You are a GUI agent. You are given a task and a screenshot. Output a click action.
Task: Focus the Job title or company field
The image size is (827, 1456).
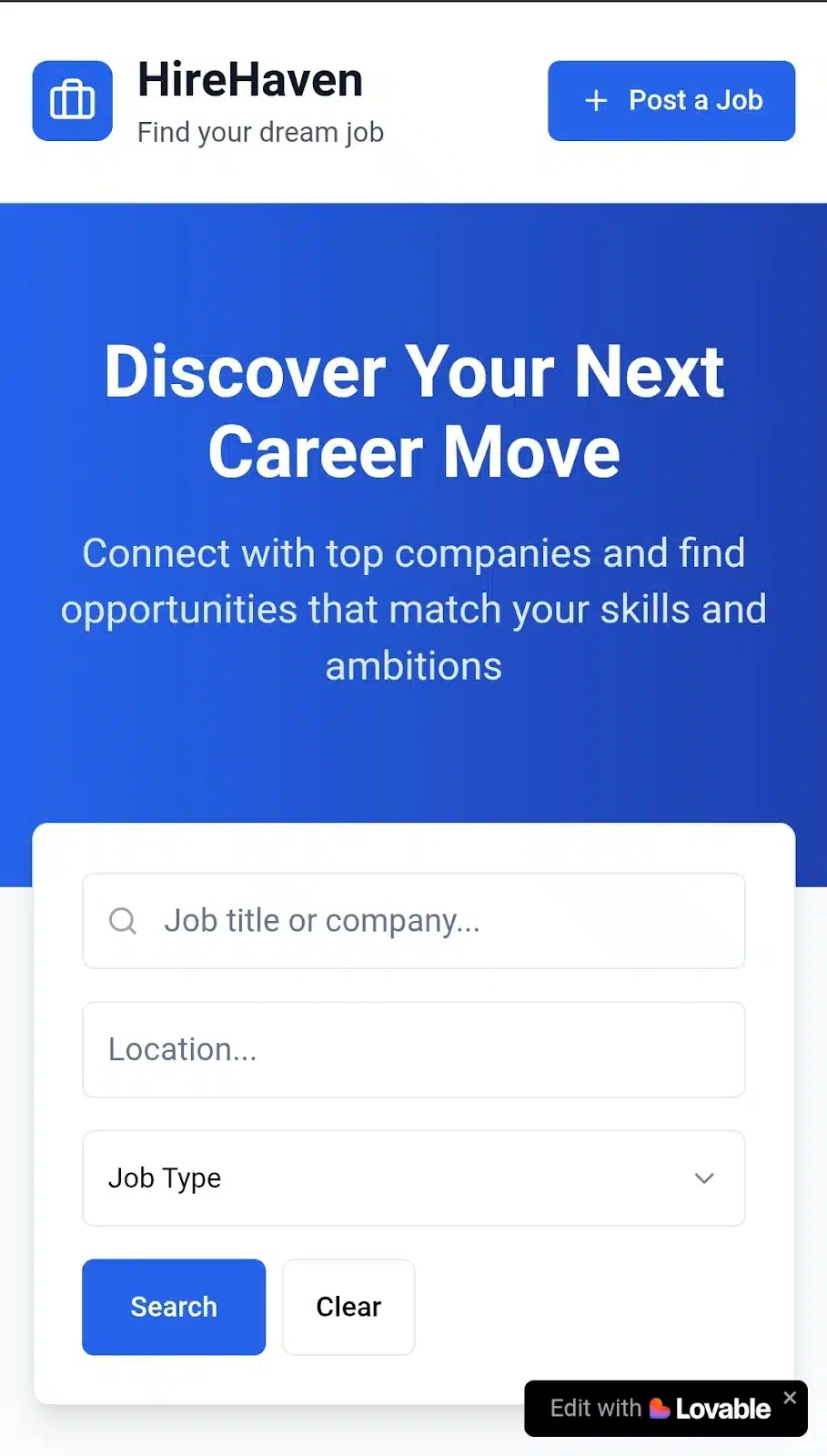(413, 921)
